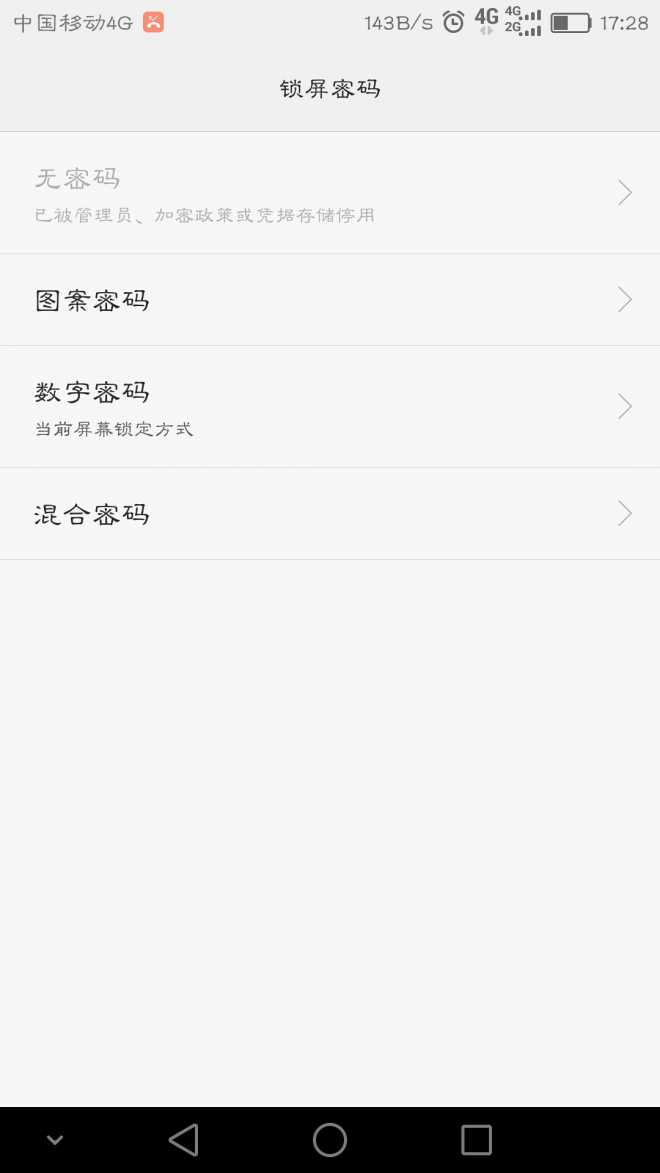Open the recent apps overview
This screenshot has width=660, height=1173.
(x=476, y=1140)
